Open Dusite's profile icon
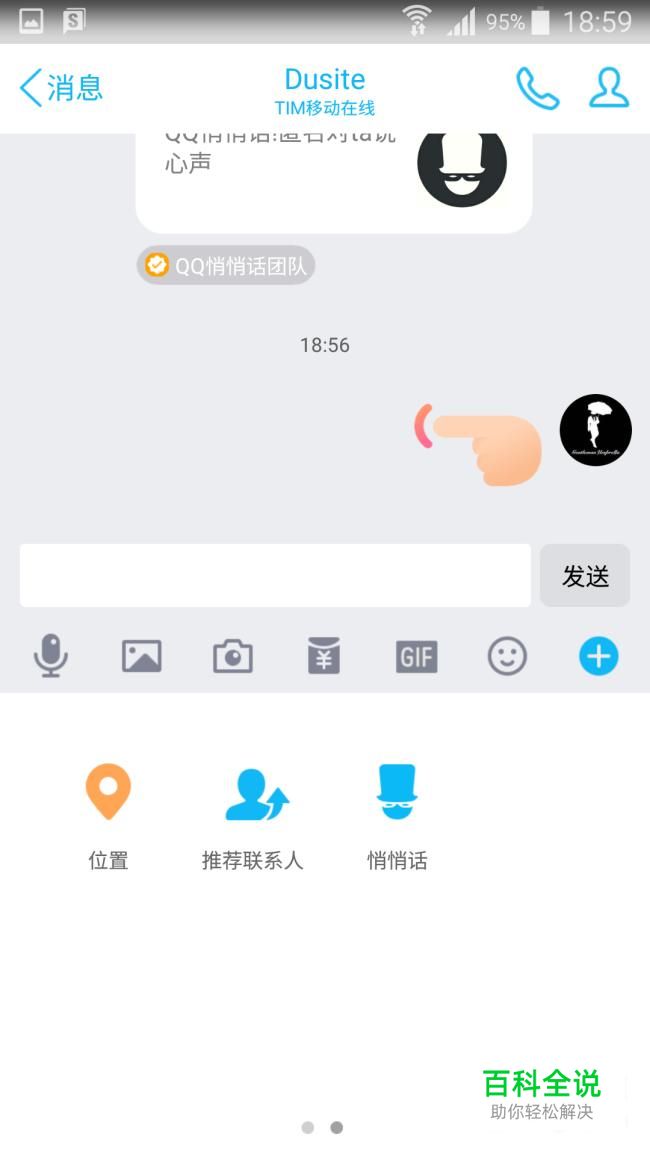 coord(609,88)
